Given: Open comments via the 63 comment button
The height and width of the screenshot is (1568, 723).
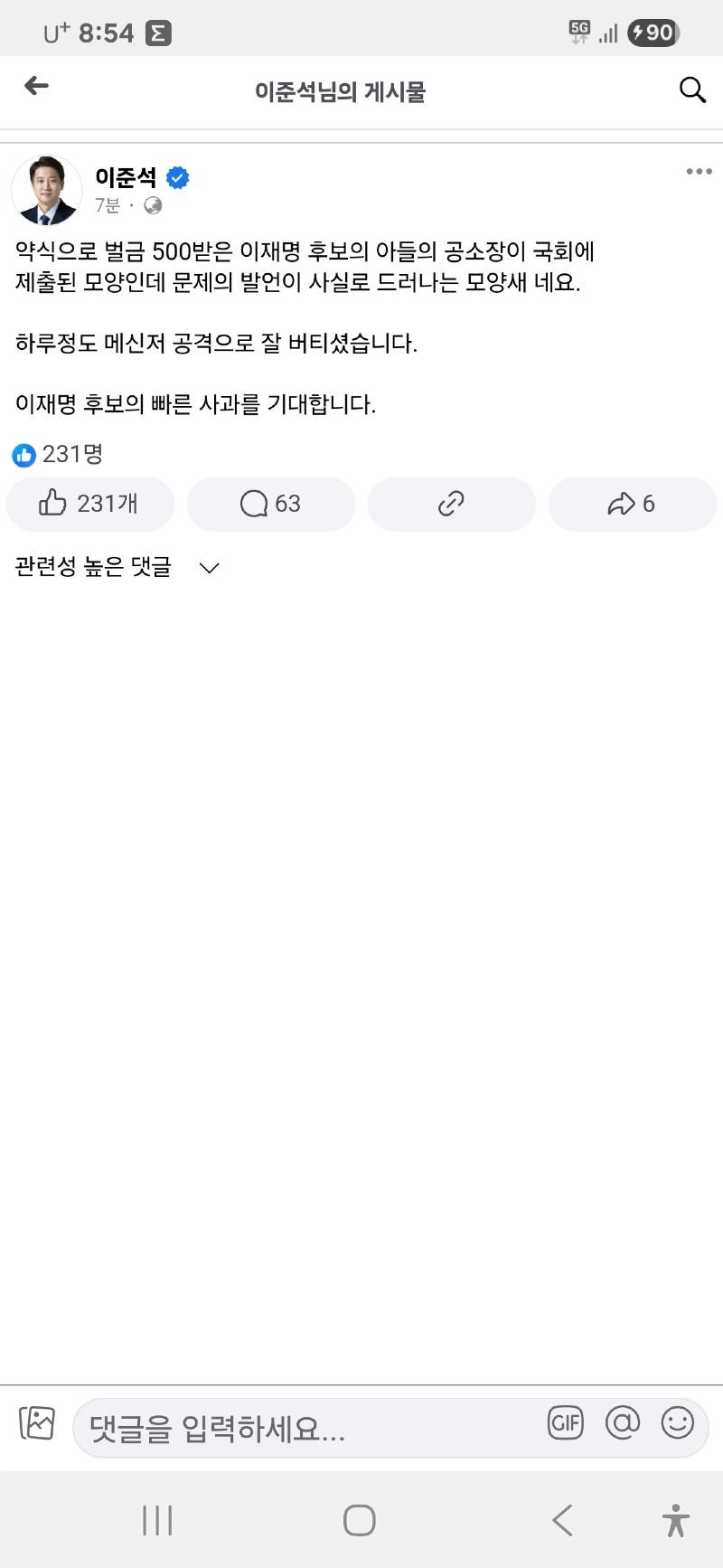Looking at the screenshot, I should (270, 504).
